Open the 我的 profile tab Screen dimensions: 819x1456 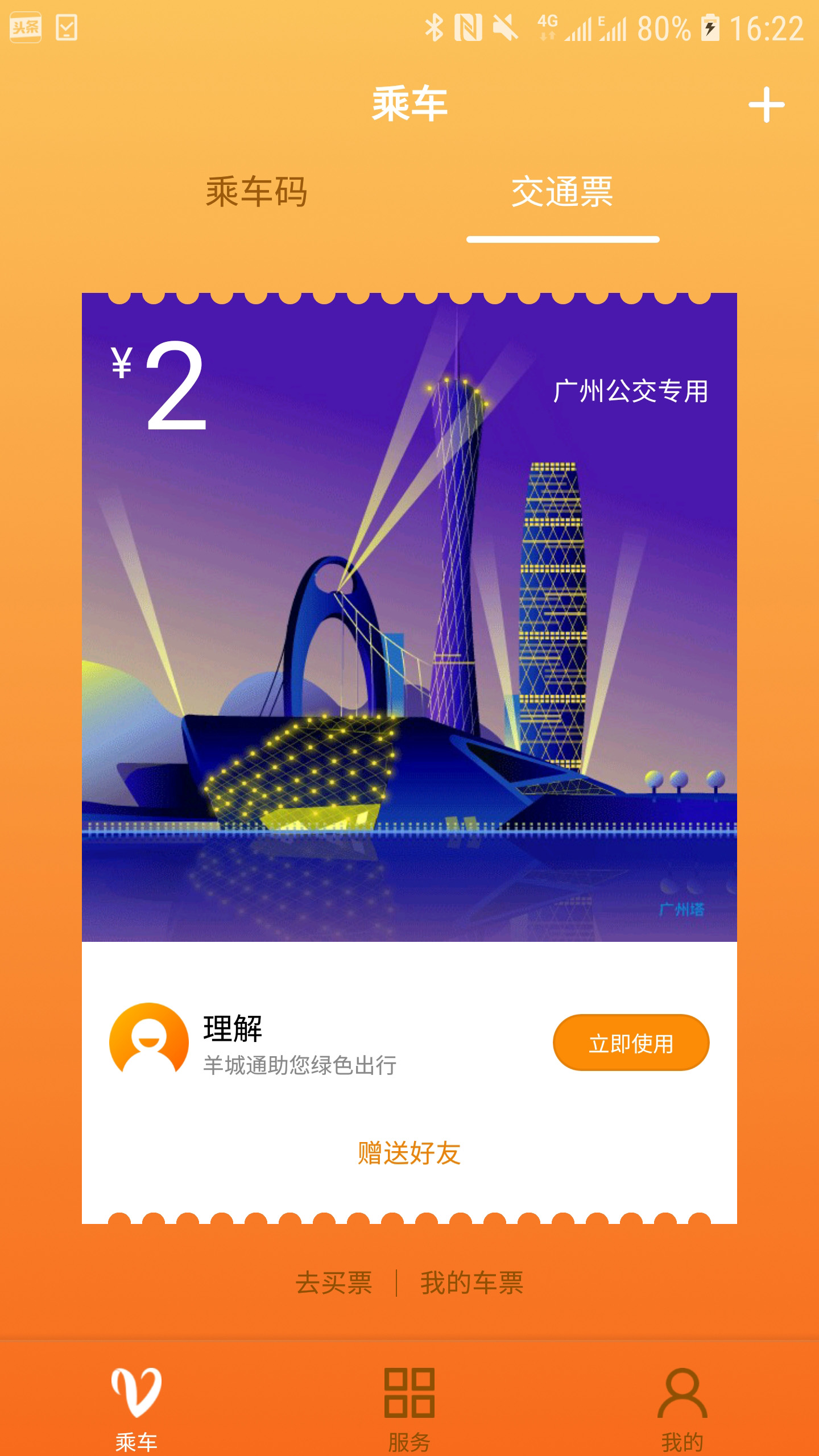(x=682, y=1407)
